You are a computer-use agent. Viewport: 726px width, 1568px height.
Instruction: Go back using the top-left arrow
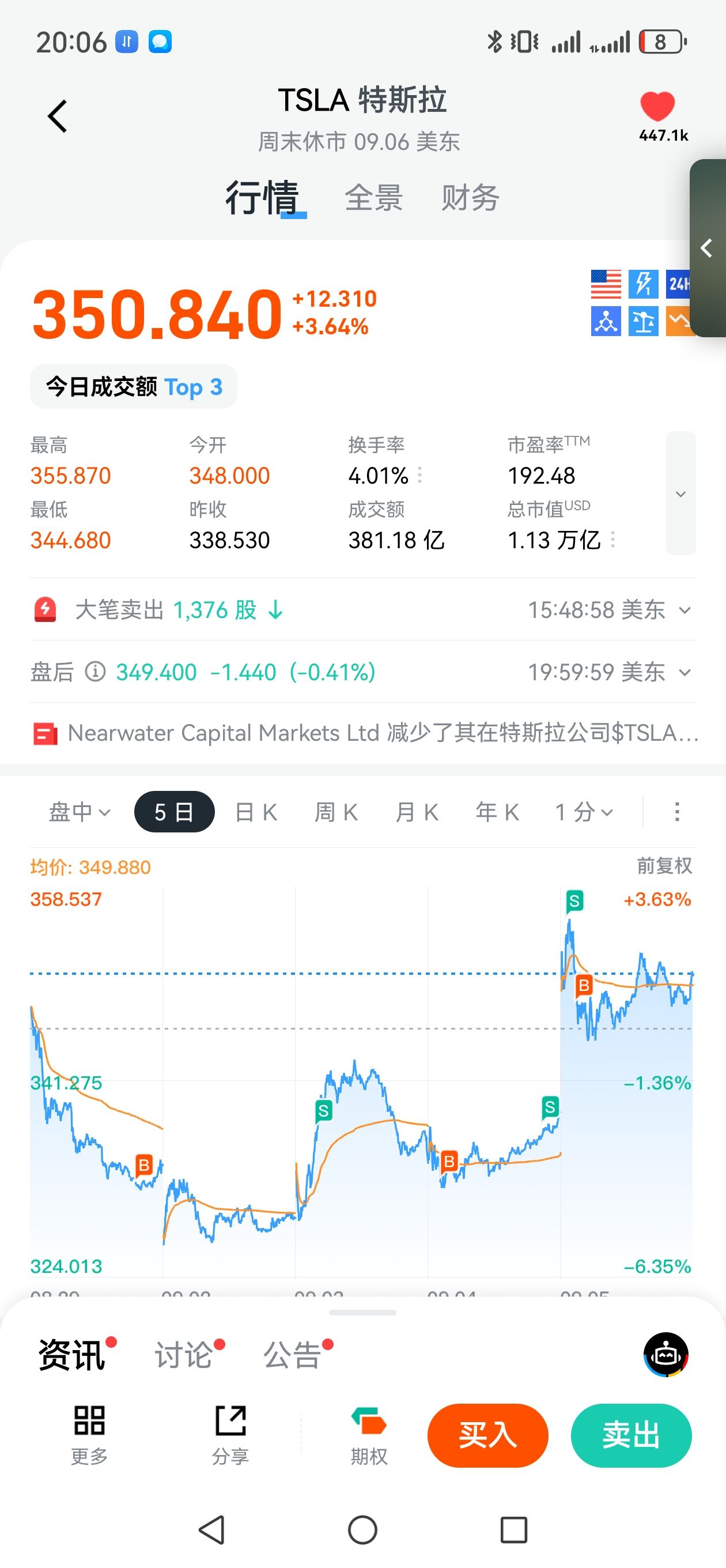point(57,116)
